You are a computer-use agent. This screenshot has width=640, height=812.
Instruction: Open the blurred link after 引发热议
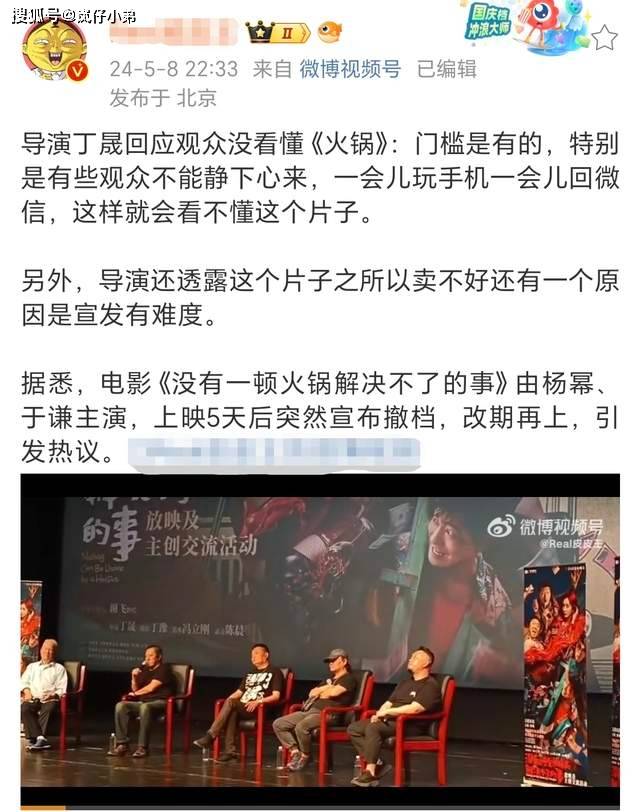click(277, 452)
